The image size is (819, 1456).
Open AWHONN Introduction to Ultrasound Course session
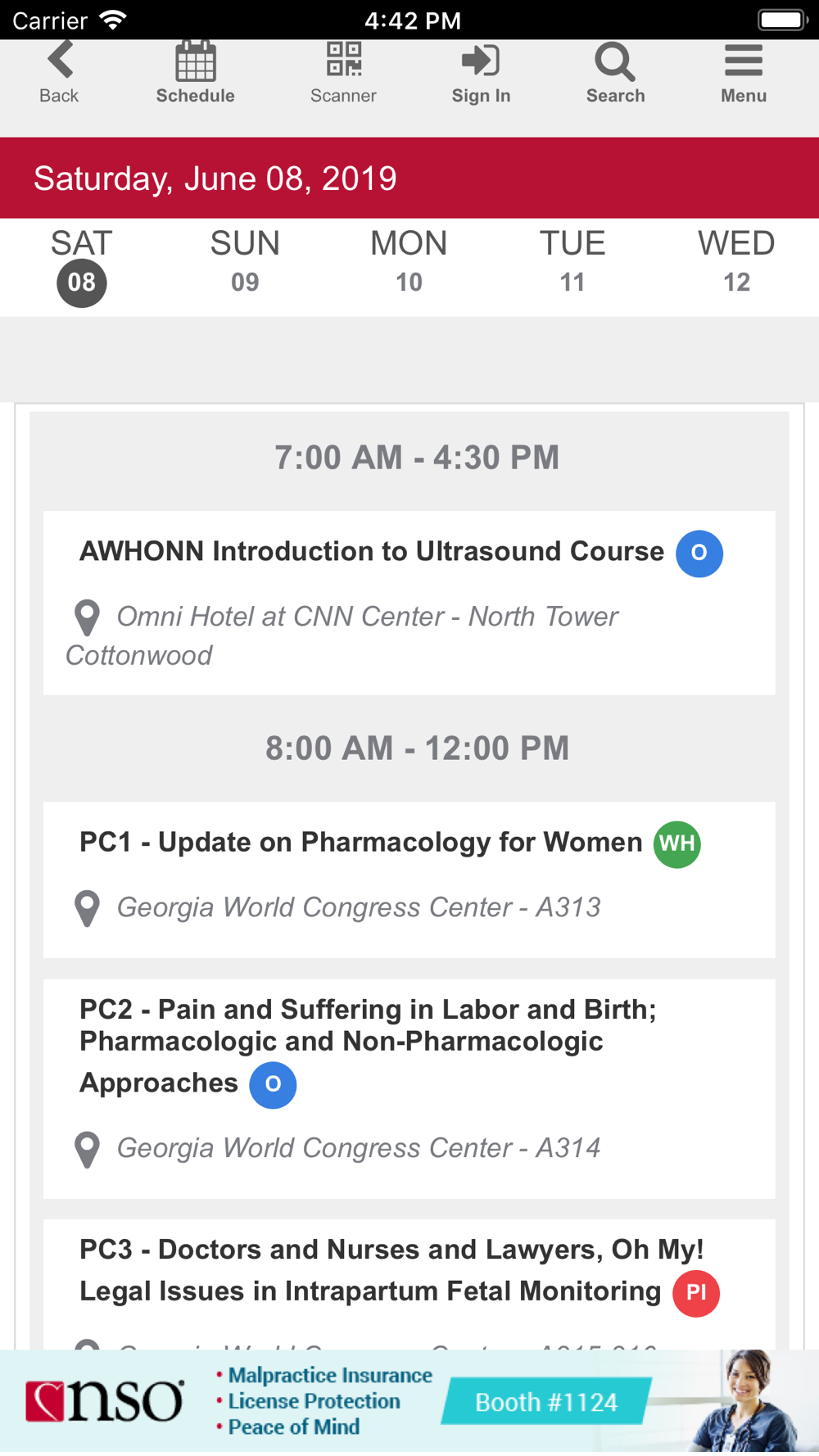[409, 603]
